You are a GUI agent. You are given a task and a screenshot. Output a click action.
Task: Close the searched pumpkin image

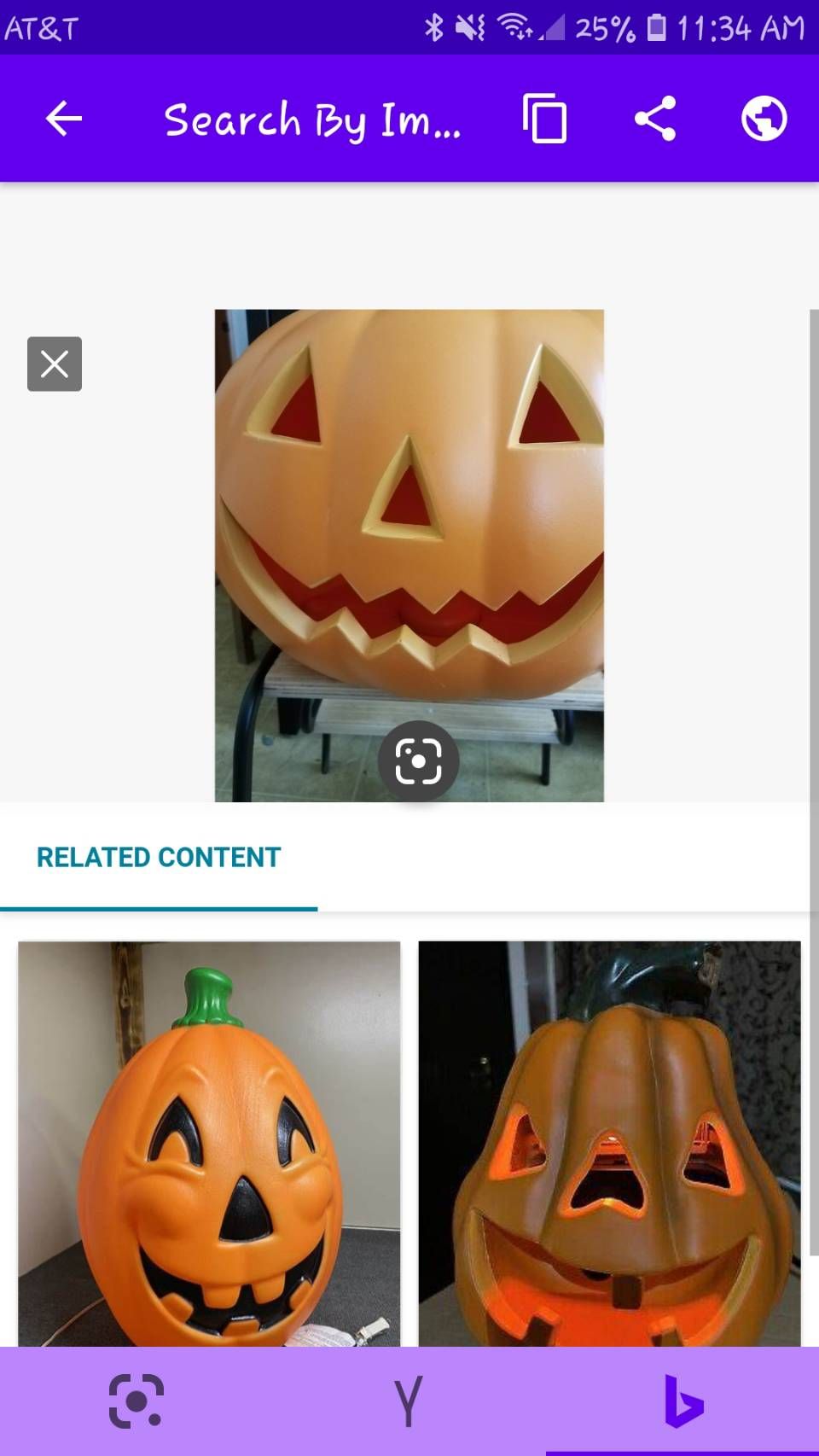[55, 364]
